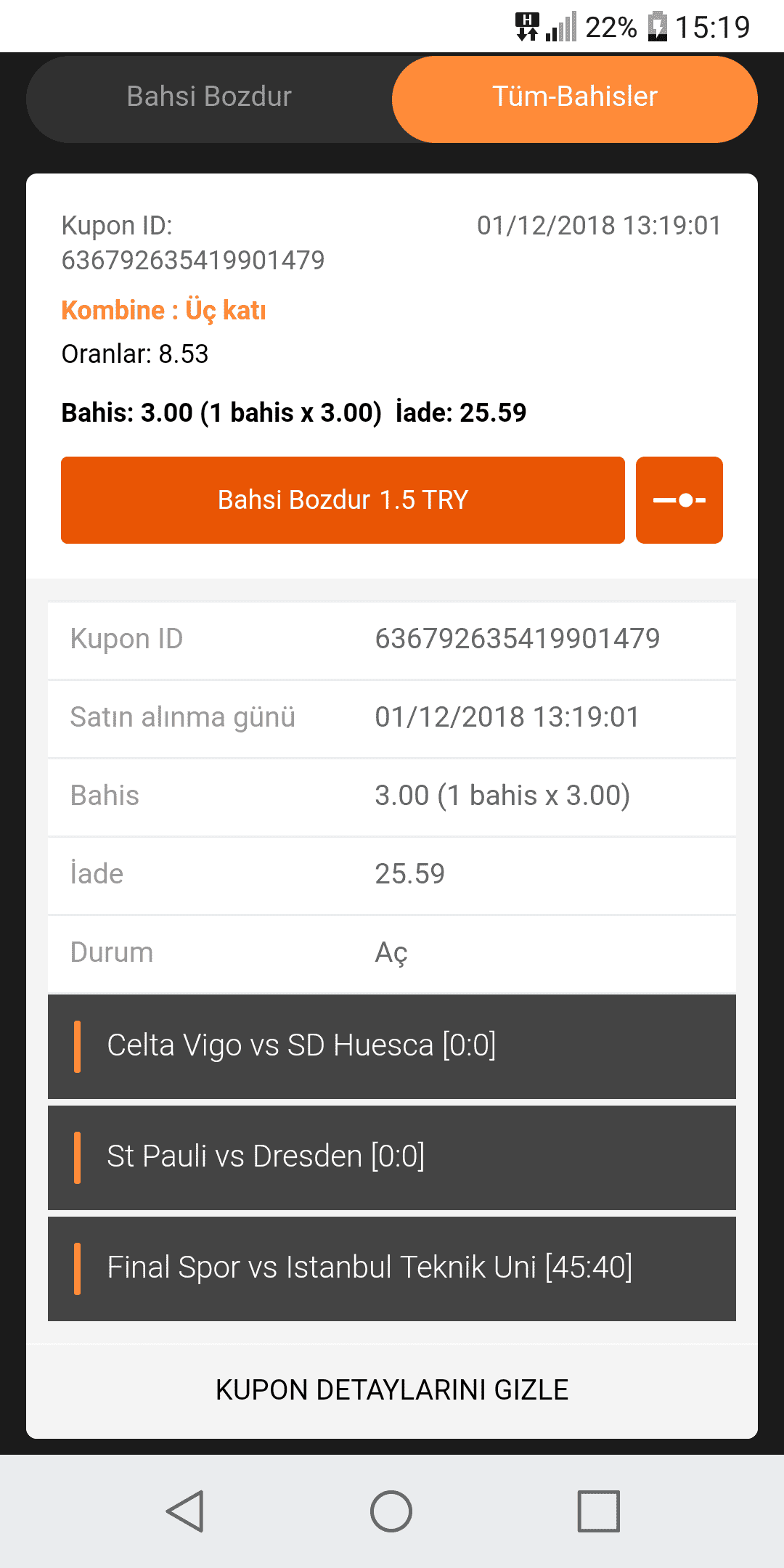Open the partial cash-out slider button

coord(679,500)
